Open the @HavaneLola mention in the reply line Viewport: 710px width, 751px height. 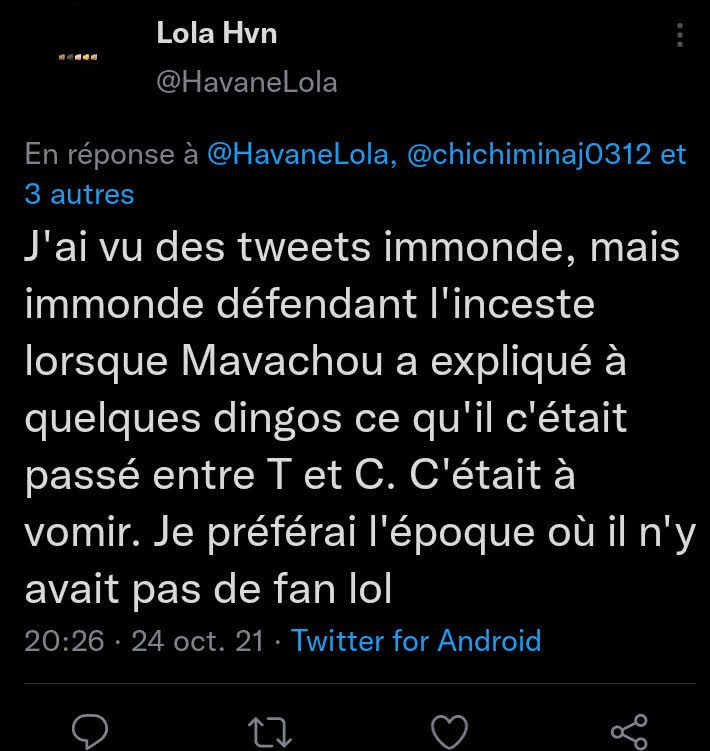[298, 154]
